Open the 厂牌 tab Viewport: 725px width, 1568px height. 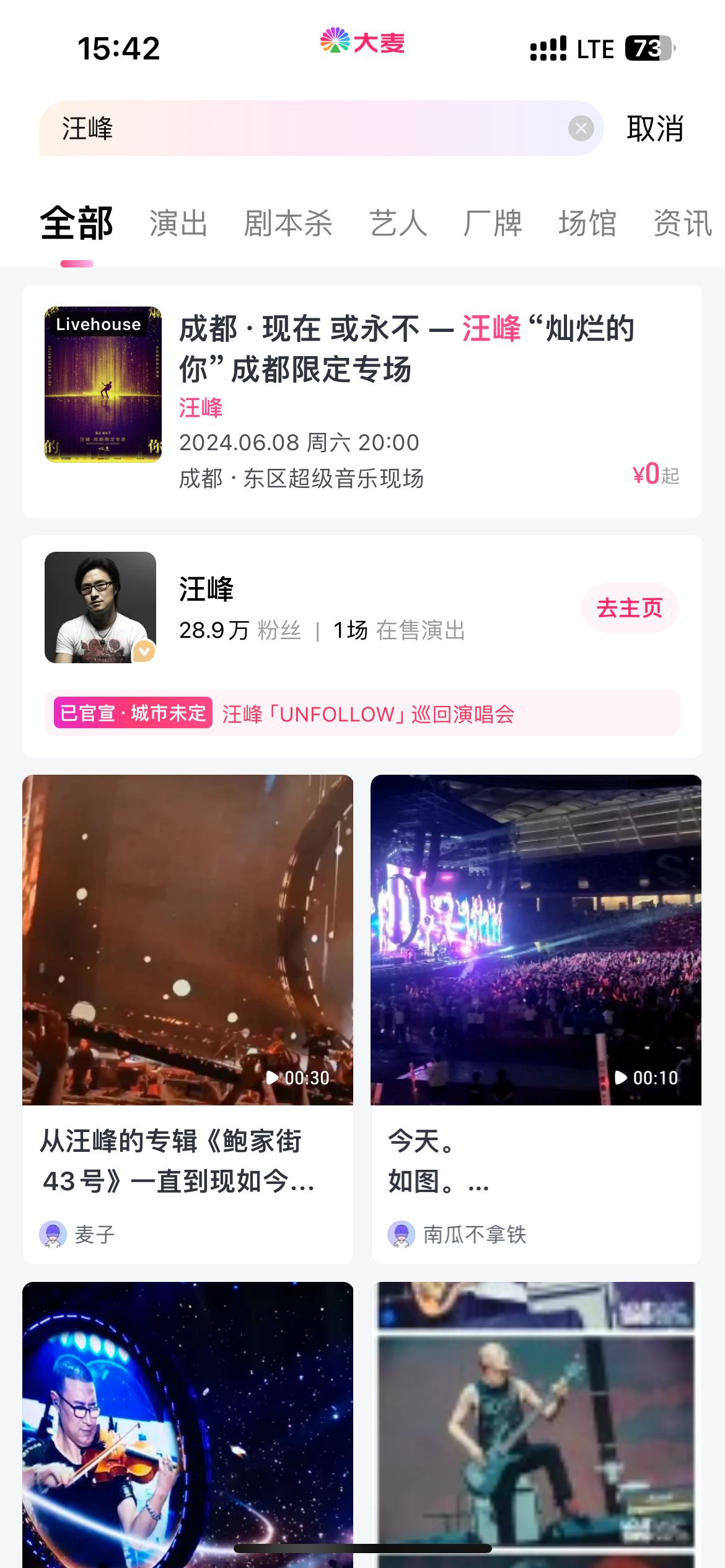(x=493, y=224)
